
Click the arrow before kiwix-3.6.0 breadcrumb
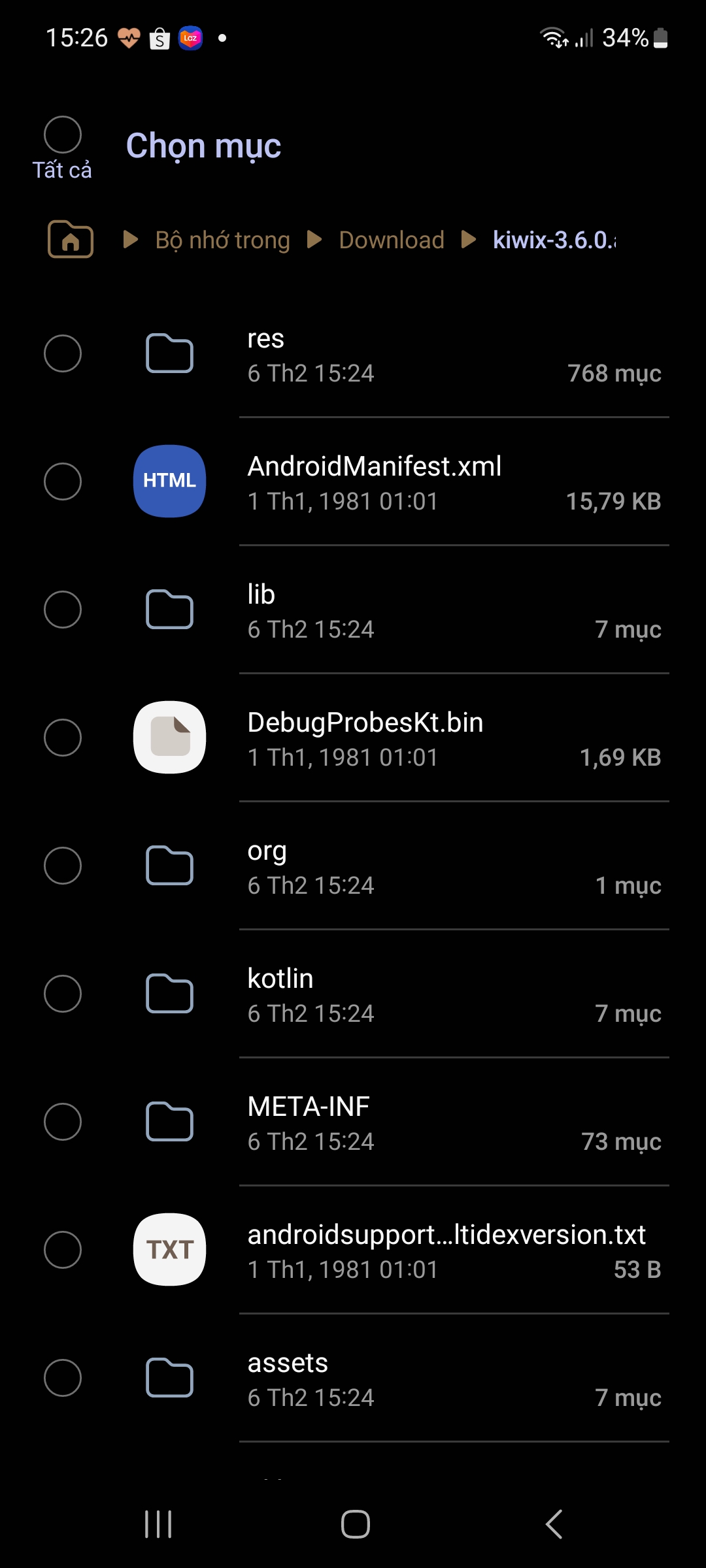point(468,241)
